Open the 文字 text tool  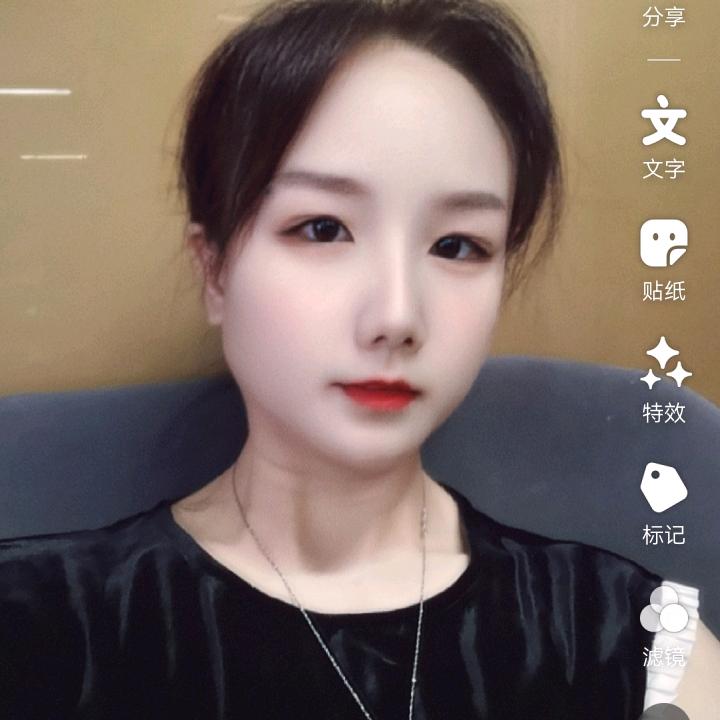tap(664, 136)
